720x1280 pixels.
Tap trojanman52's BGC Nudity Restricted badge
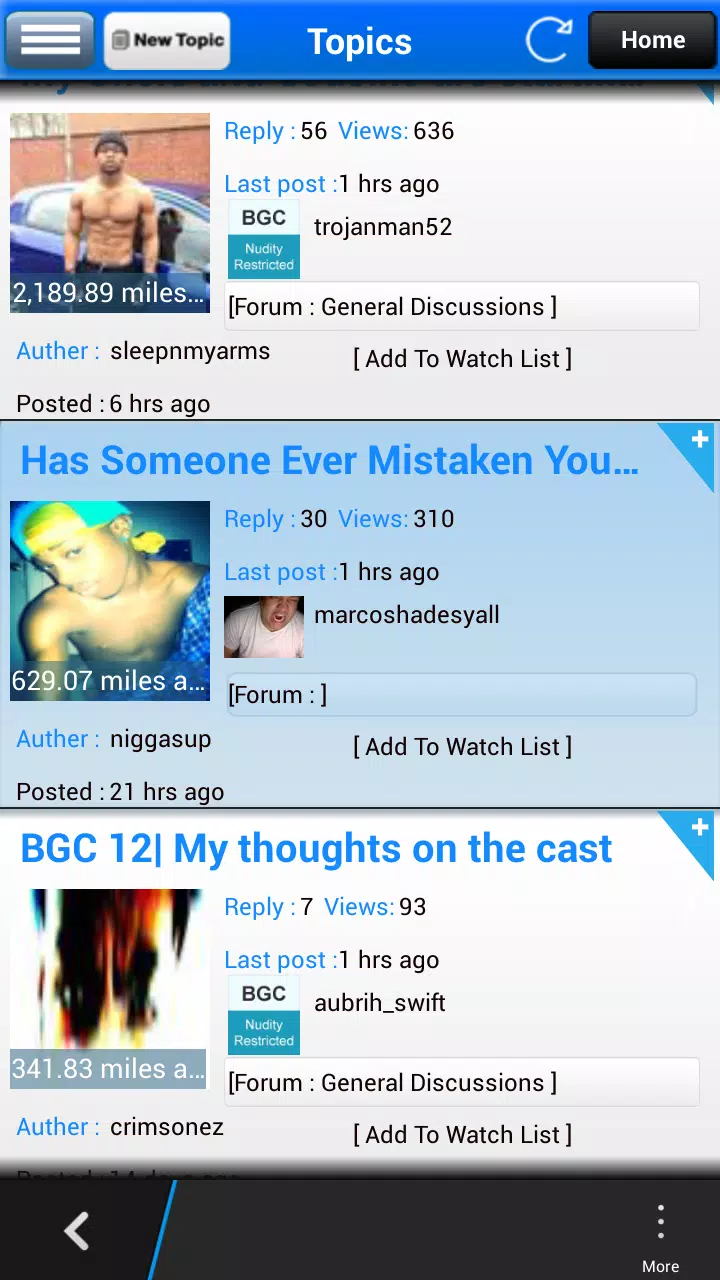click(263, 238)
